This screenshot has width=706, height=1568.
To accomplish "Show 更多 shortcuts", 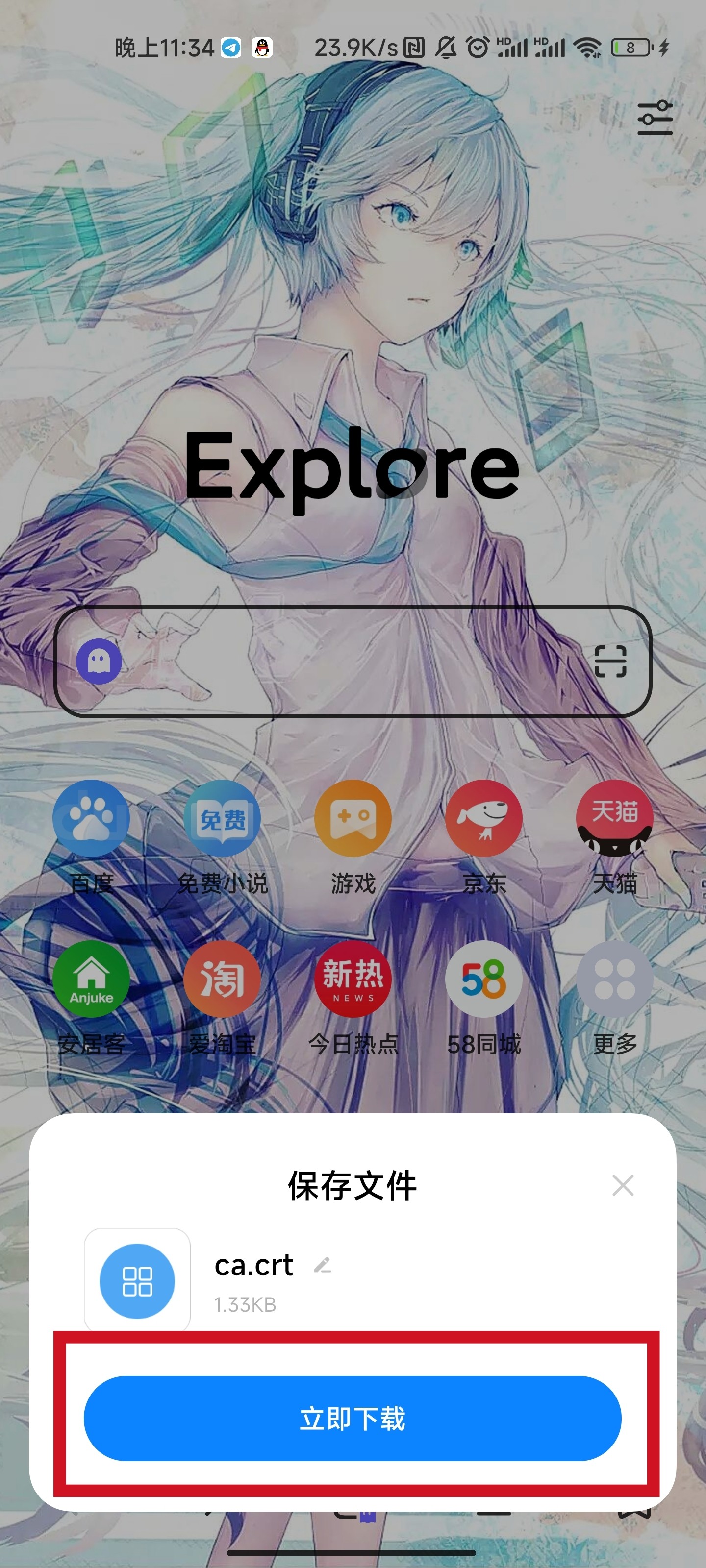I will click(x=614, y=978).
